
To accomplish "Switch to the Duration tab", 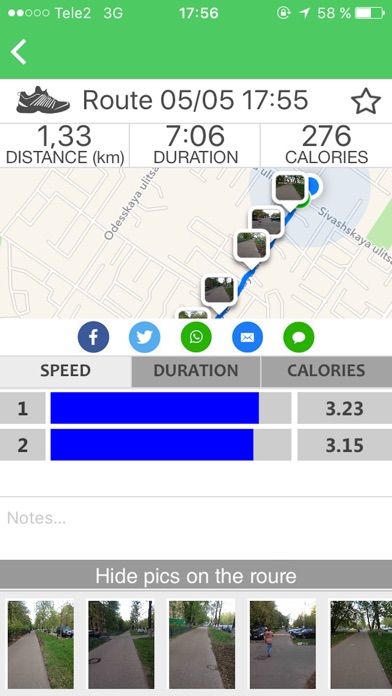I will (x=196, y=371).
